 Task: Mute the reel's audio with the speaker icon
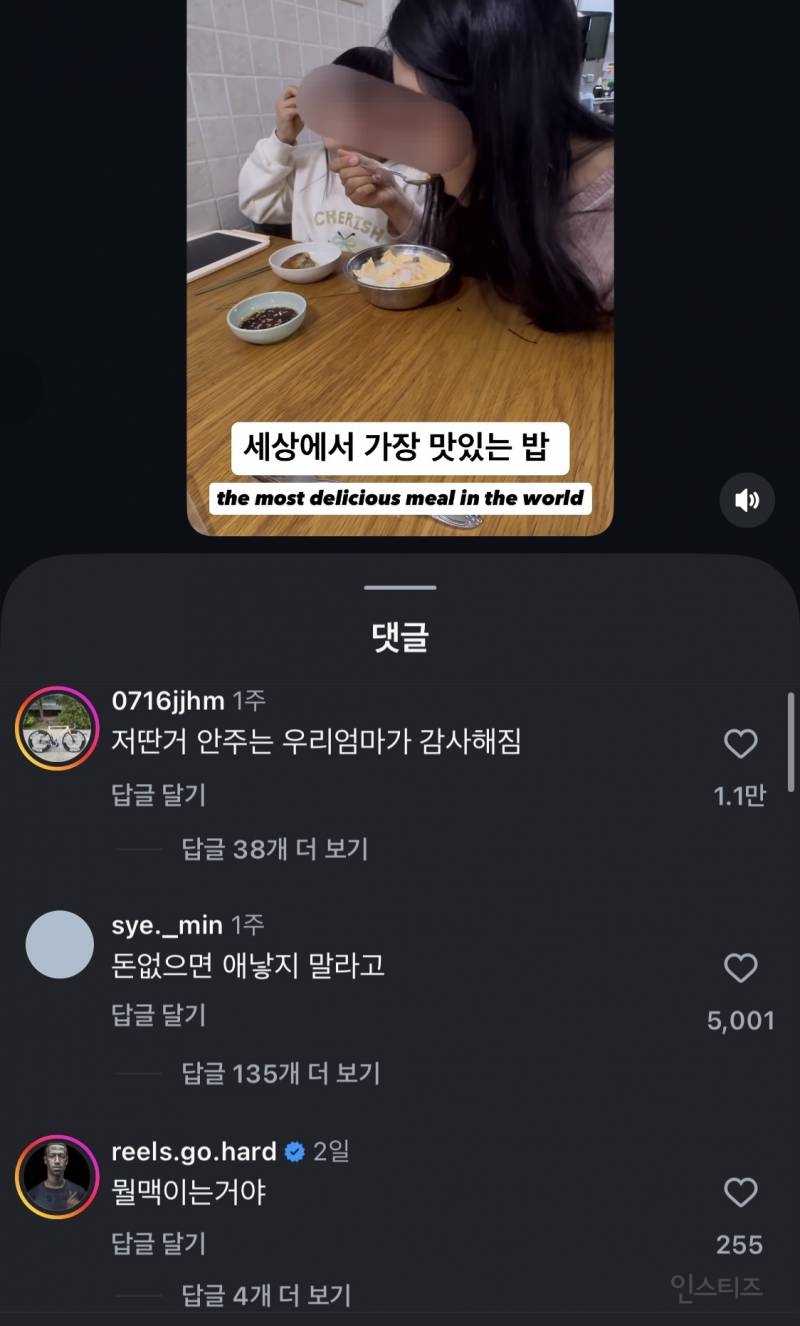(x=746, y=500)
